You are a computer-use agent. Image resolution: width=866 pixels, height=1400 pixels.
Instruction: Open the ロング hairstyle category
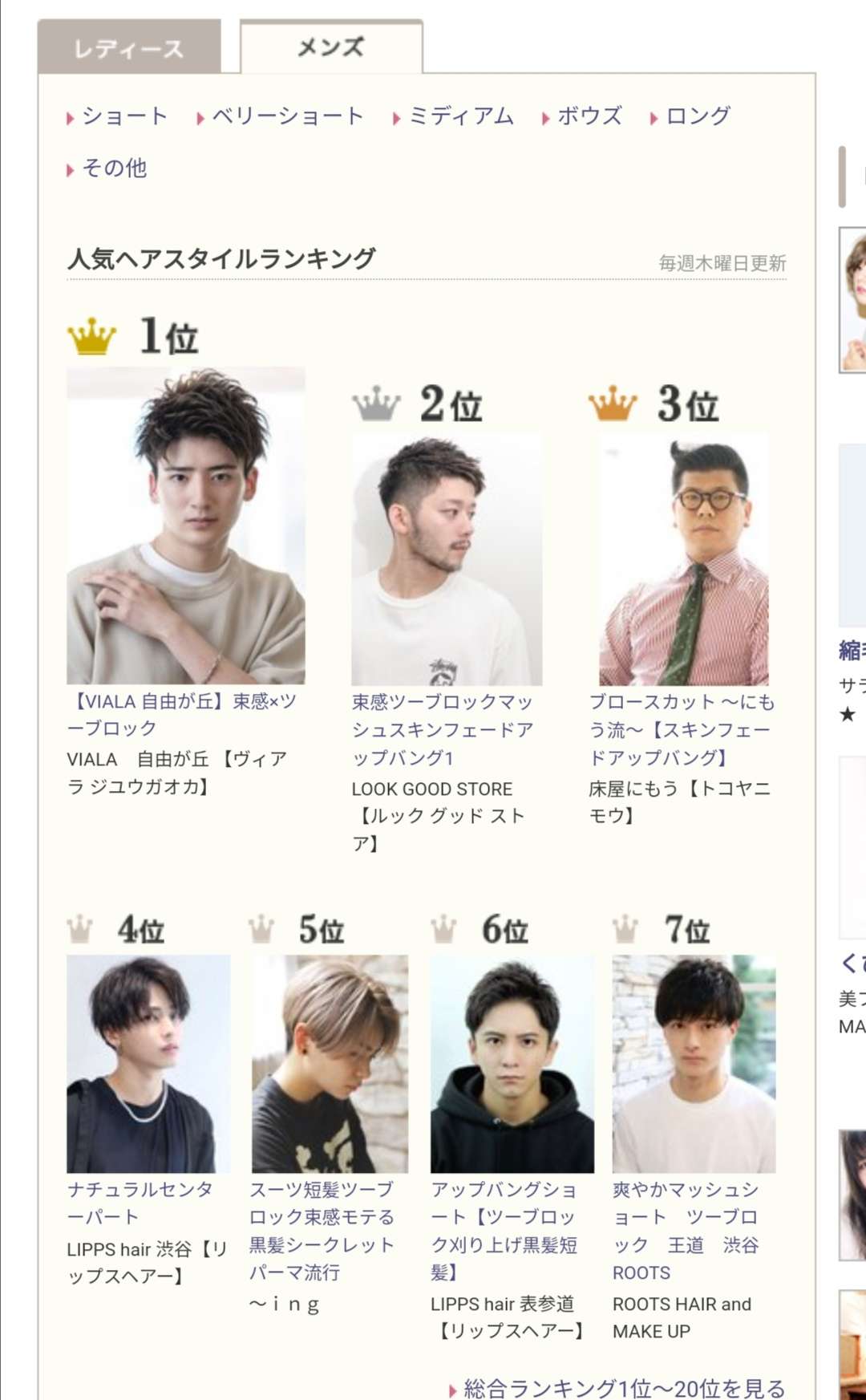click(698, 116)
